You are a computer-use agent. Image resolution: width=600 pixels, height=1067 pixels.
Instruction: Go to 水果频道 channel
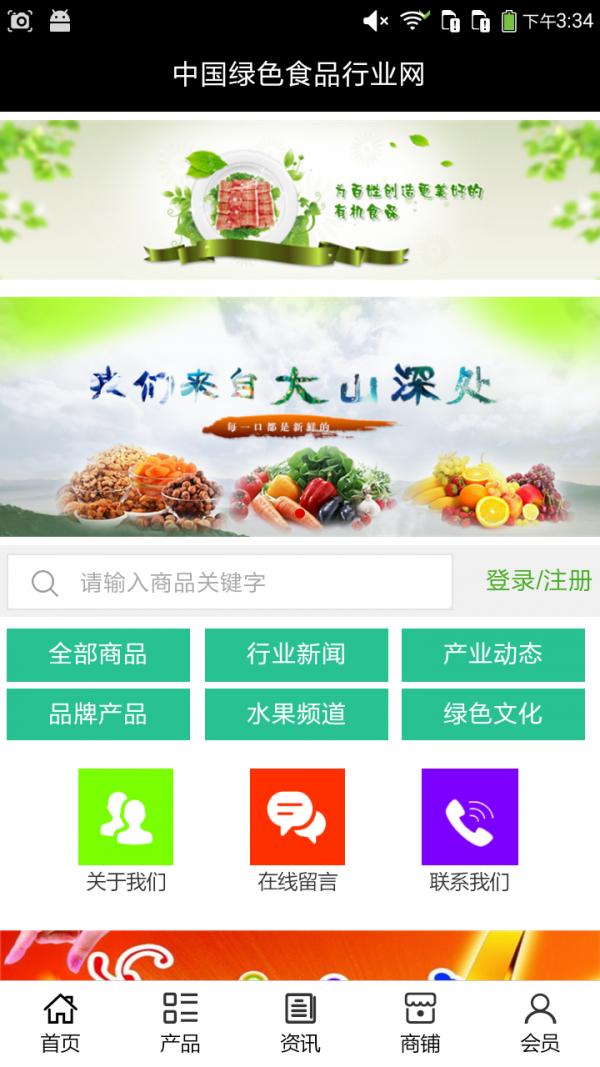coord(296,714)
